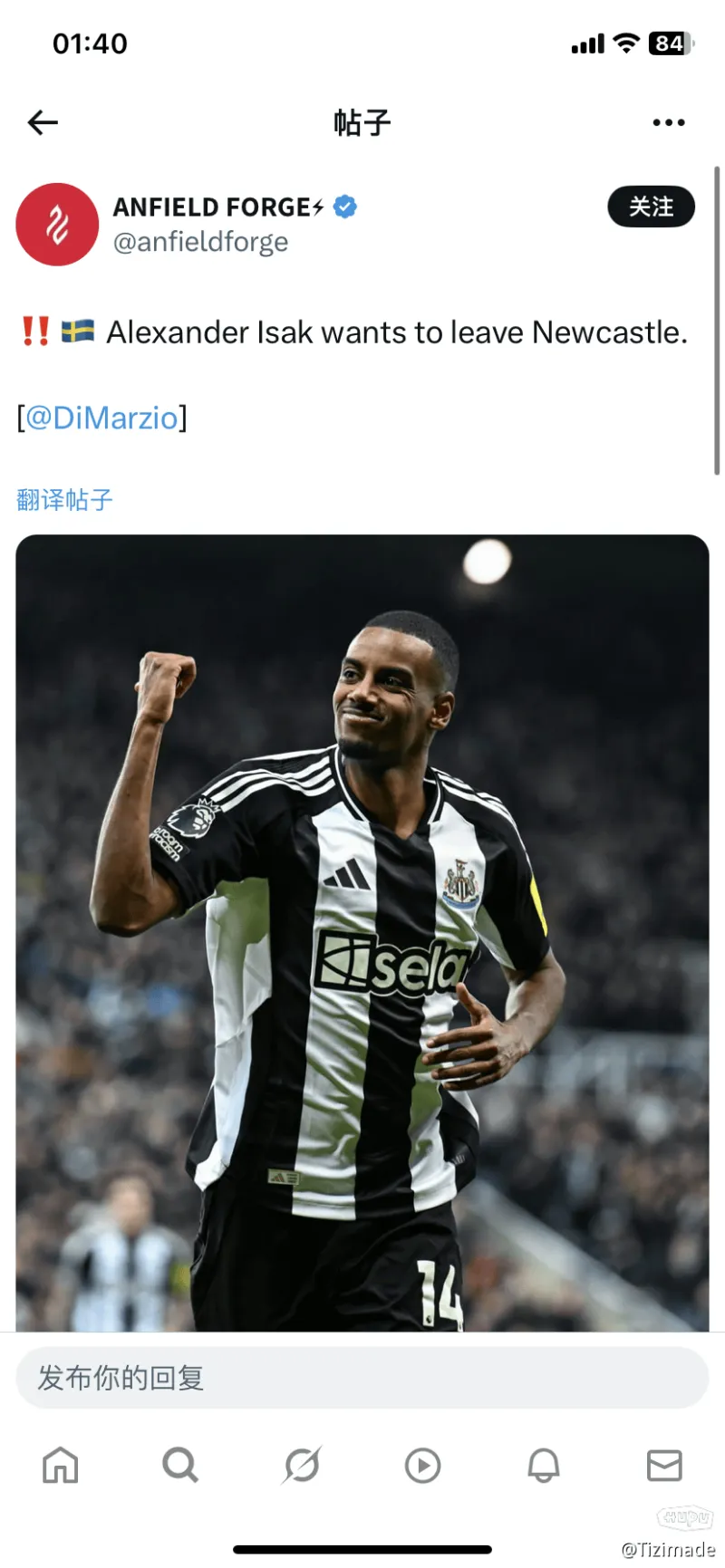Open the @DiMarzio mention link

pos(102,418)
